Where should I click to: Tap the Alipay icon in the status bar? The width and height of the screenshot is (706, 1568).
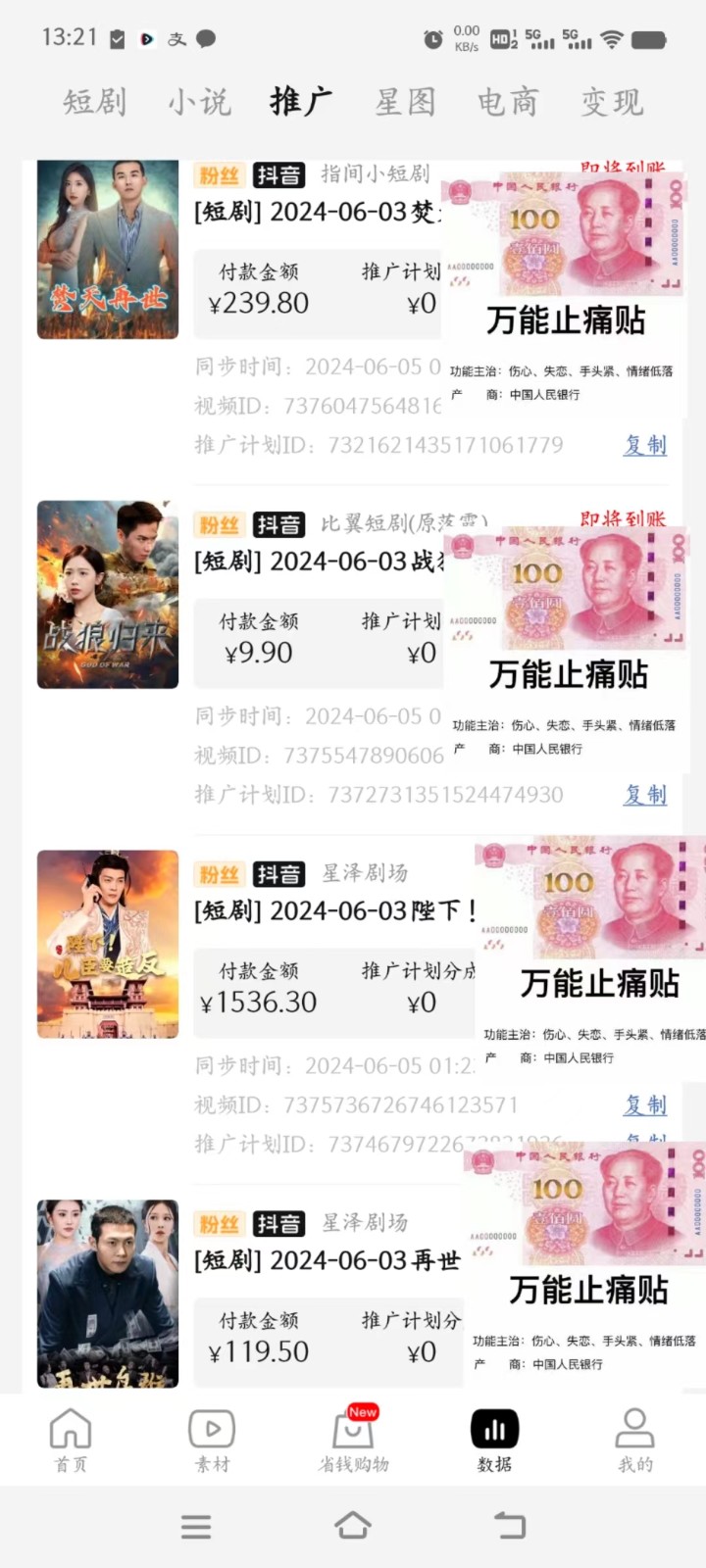point(176,39)
